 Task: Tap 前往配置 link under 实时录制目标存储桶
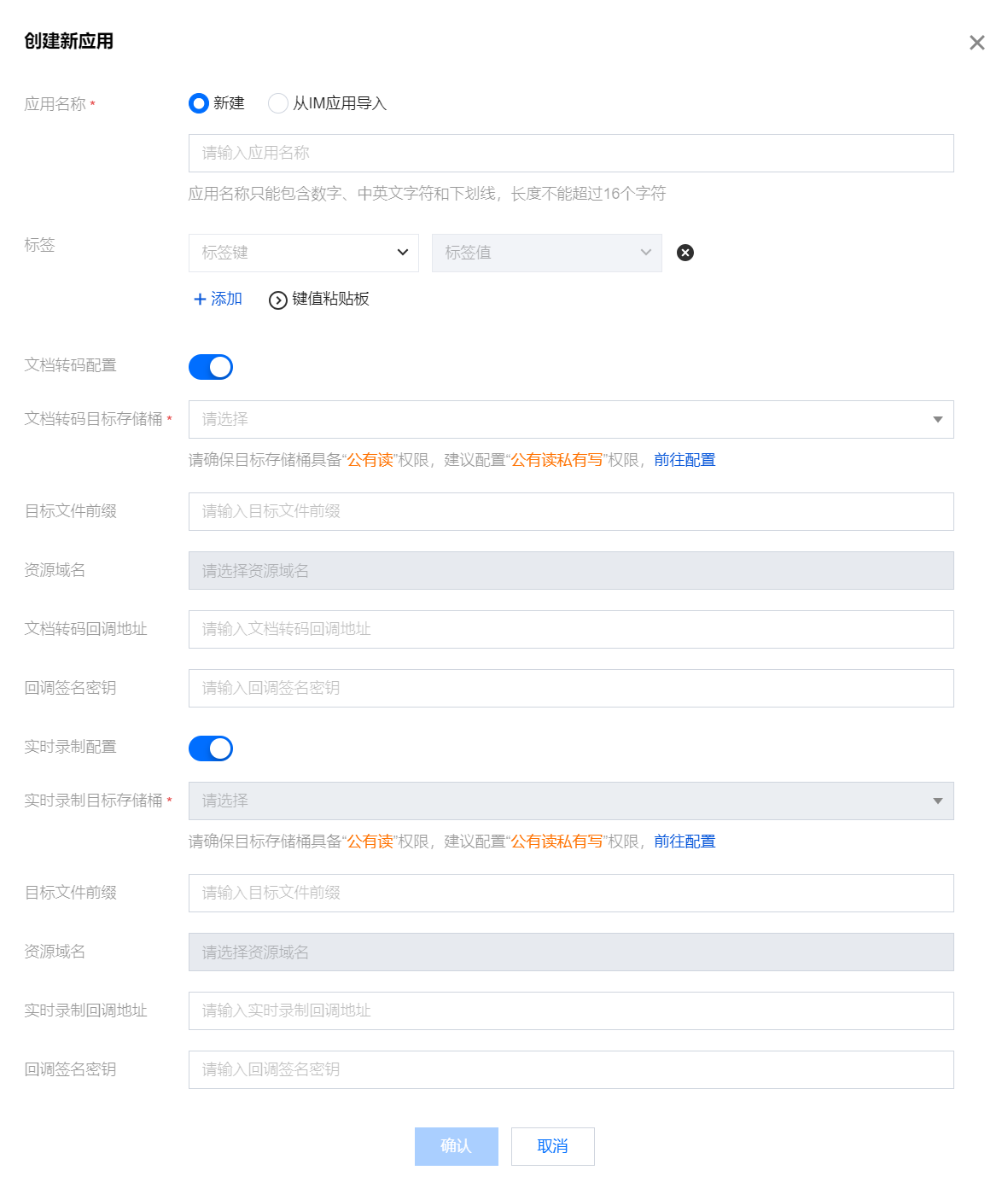coord(685,841)
